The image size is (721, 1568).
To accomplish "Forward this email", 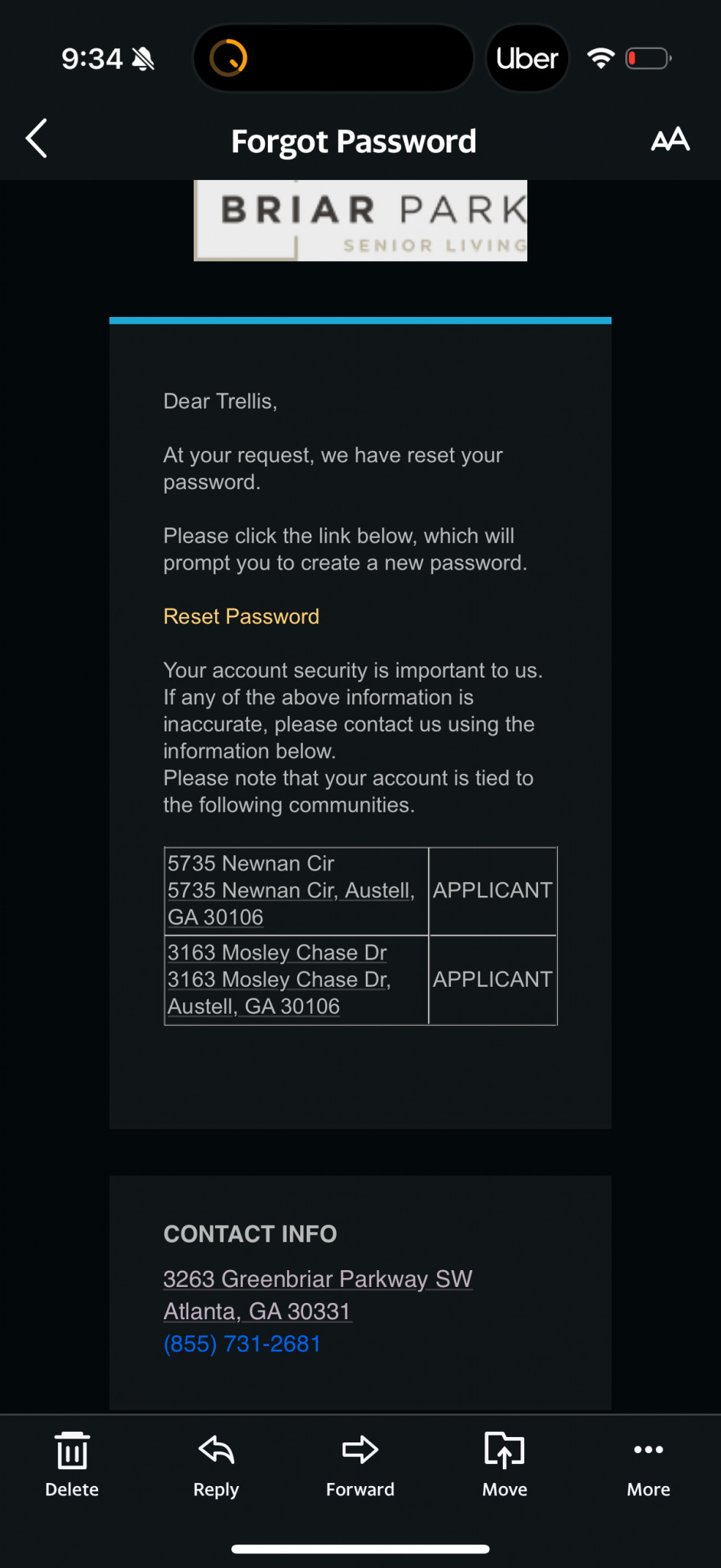I will coord(360,1465).
